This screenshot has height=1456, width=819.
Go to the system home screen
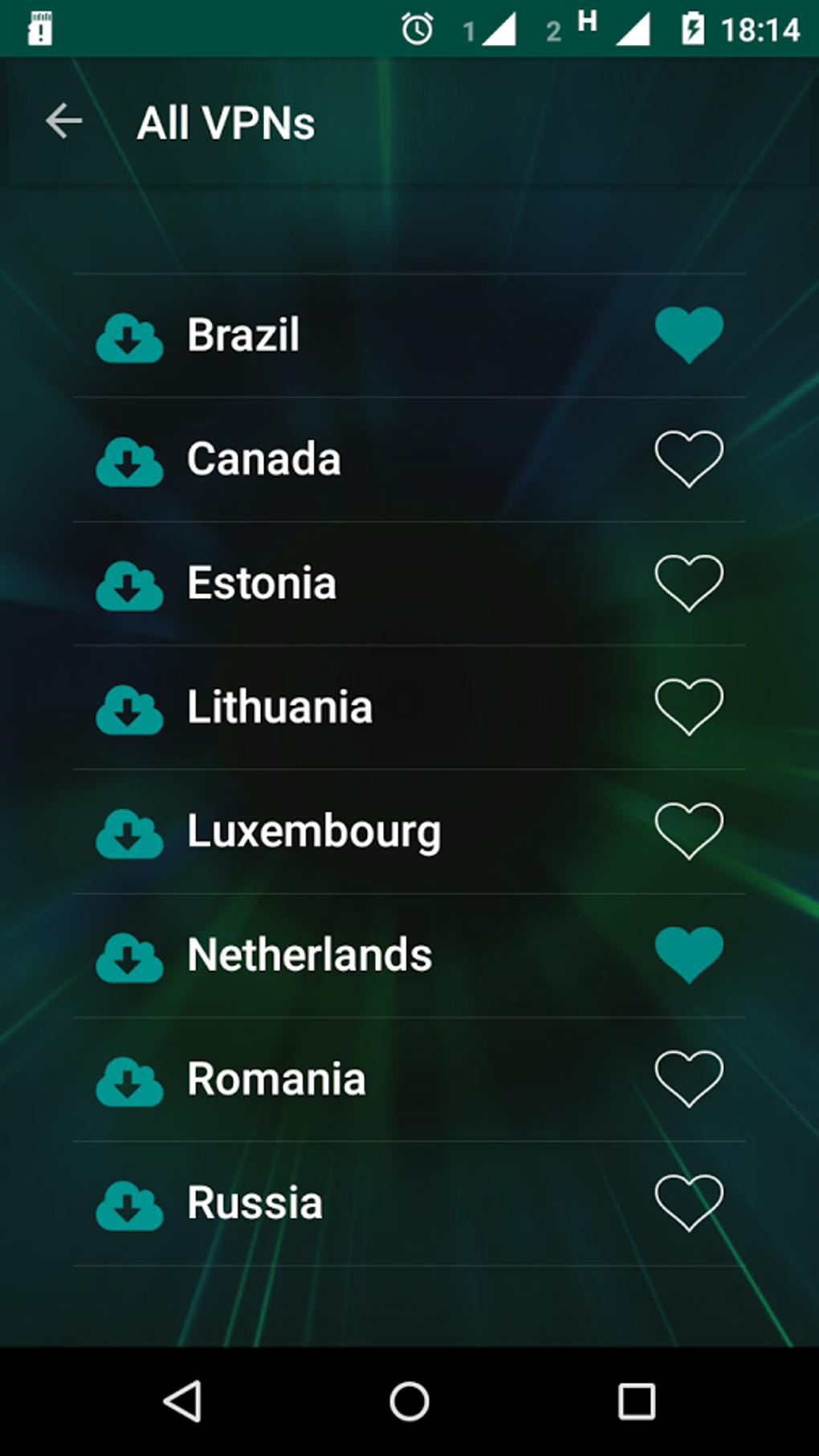[x=409, y=1401]
